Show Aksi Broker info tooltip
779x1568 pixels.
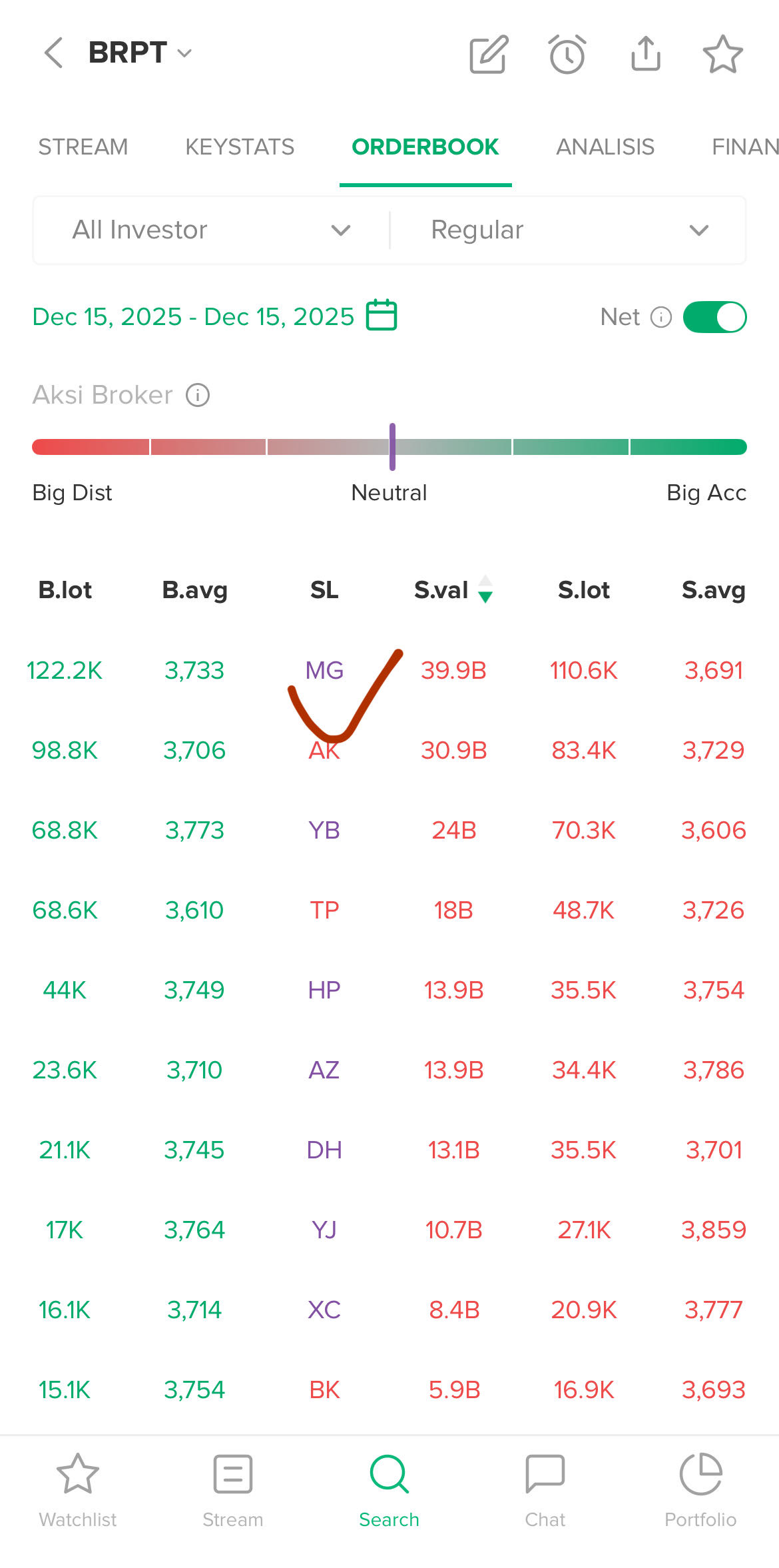[197, 394]
